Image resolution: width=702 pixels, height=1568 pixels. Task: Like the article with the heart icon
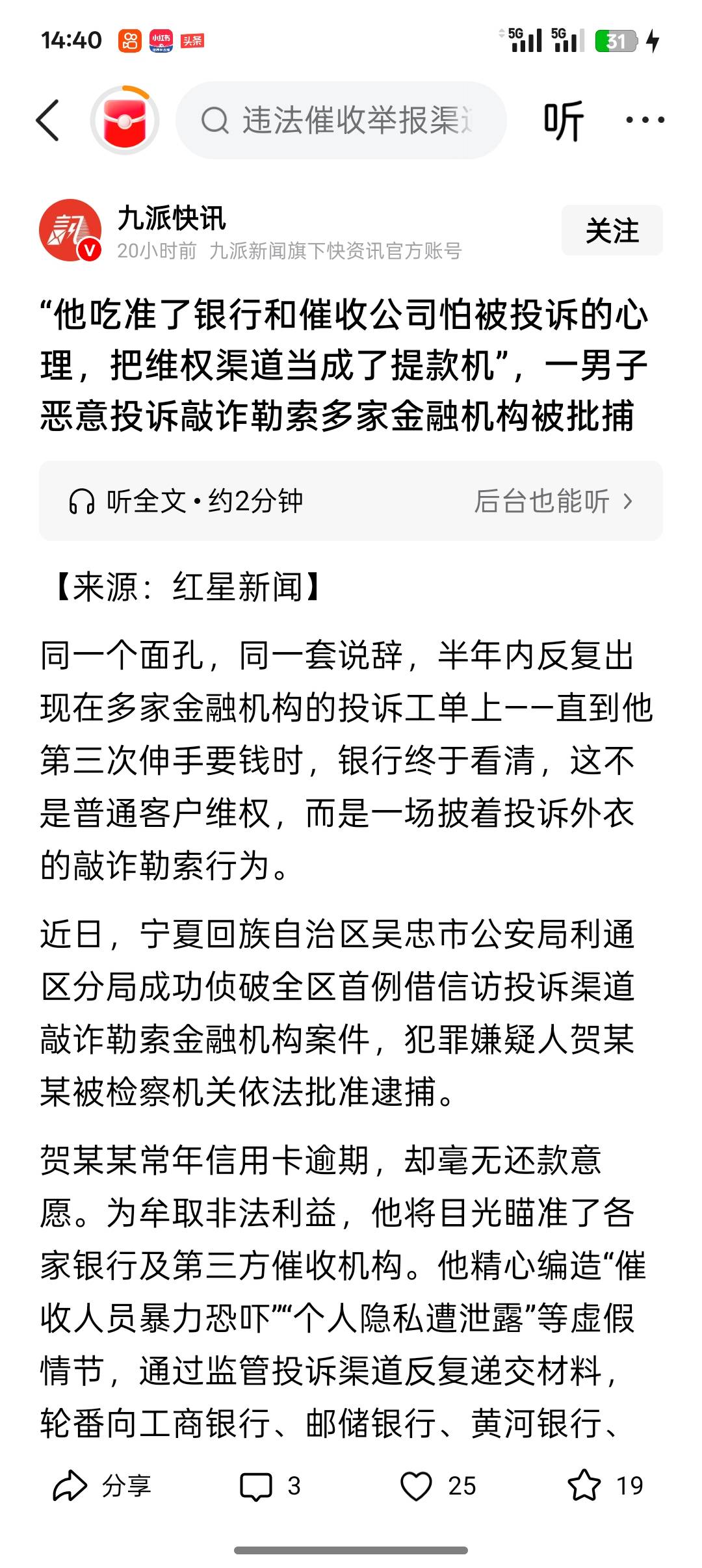click(x=438, y=1485)
